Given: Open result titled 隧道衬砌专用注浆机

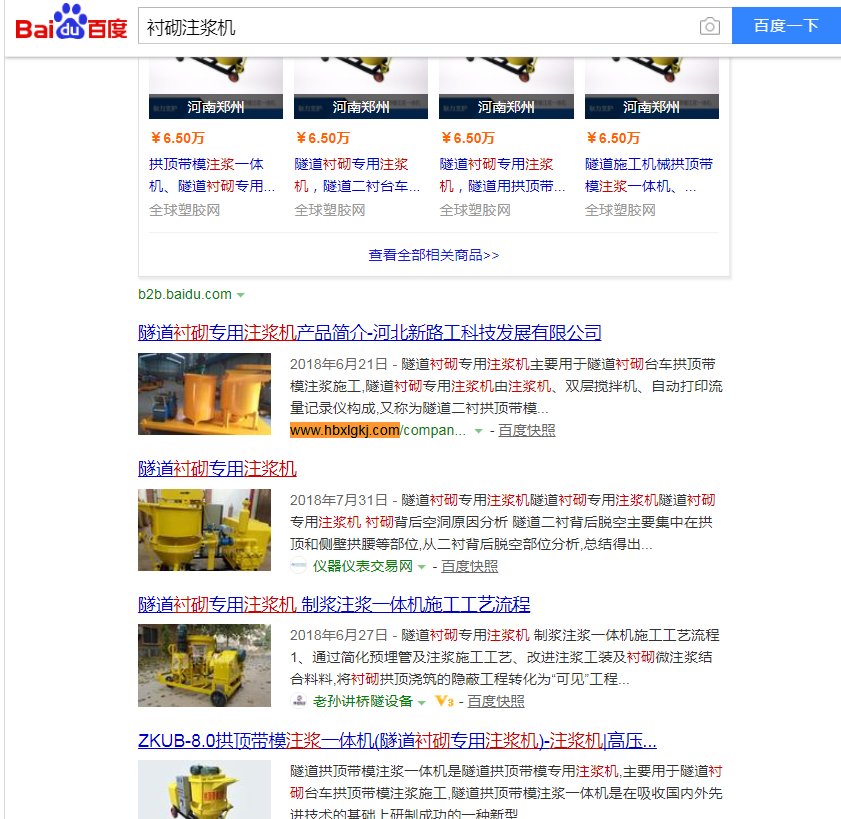Looking at the screenshot, I should click(217, 468).
